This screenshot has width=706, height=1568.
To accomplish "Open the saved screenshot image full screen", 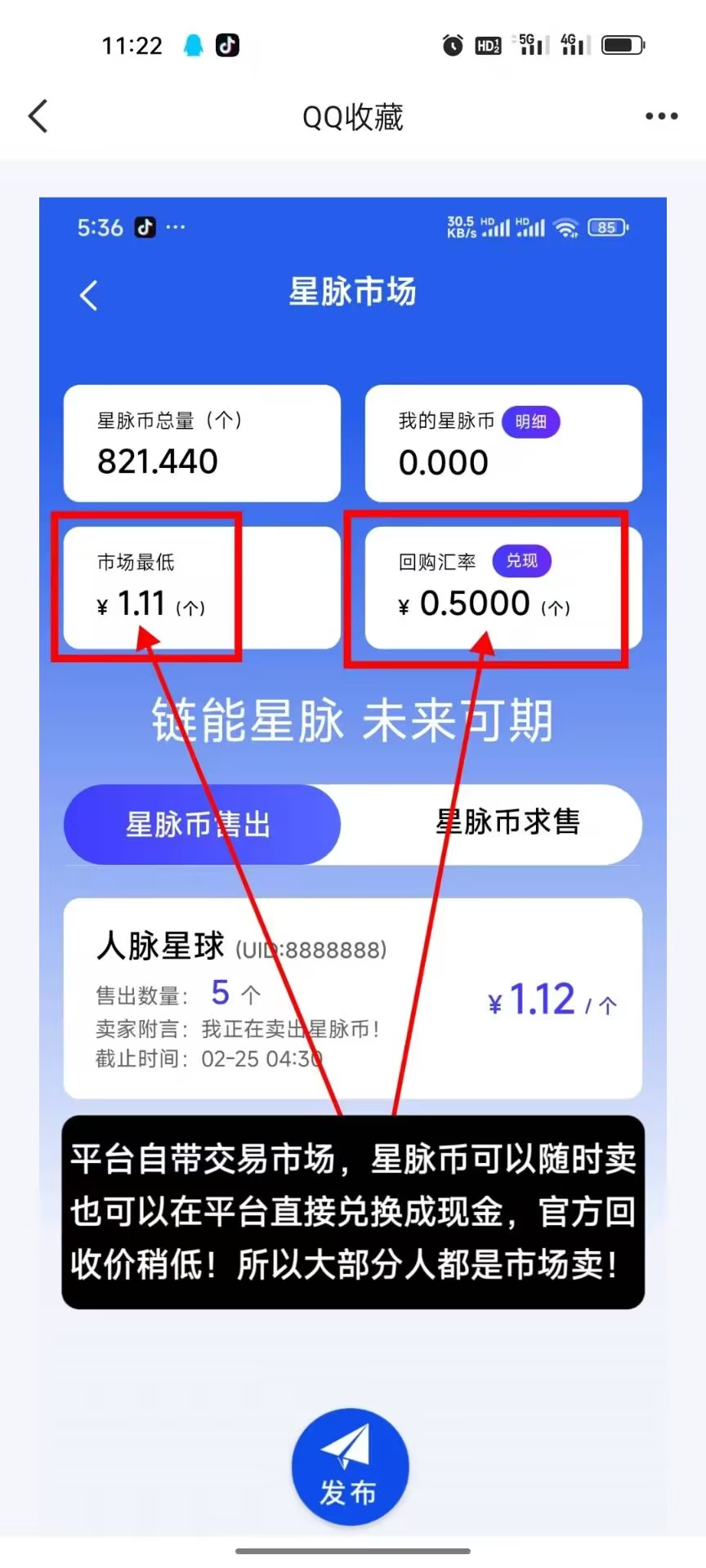I will click(x=353, y=866).
